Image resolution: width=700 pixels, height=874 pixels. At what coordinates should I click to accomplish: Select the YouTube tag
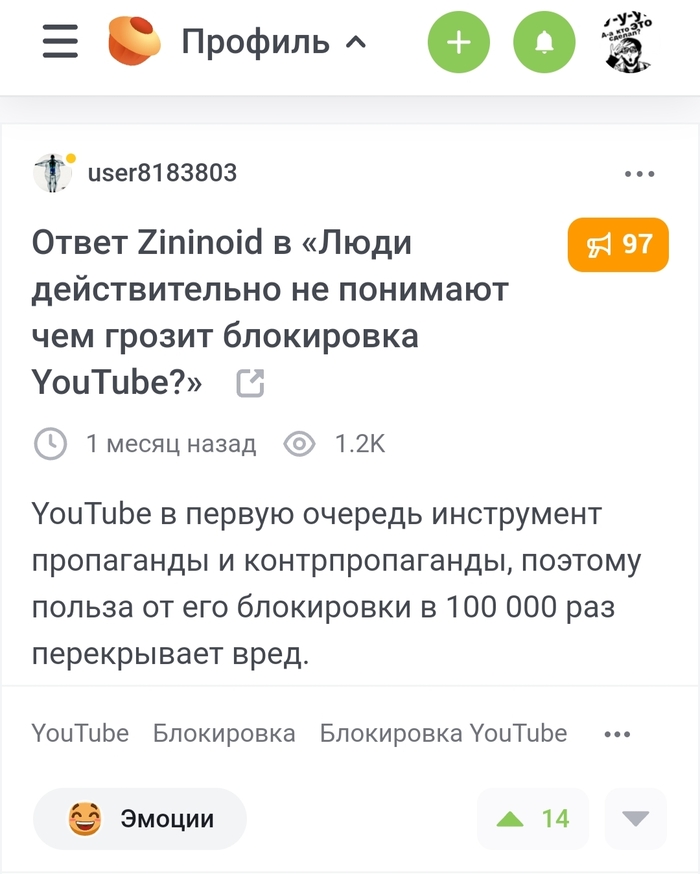[80, 733]
